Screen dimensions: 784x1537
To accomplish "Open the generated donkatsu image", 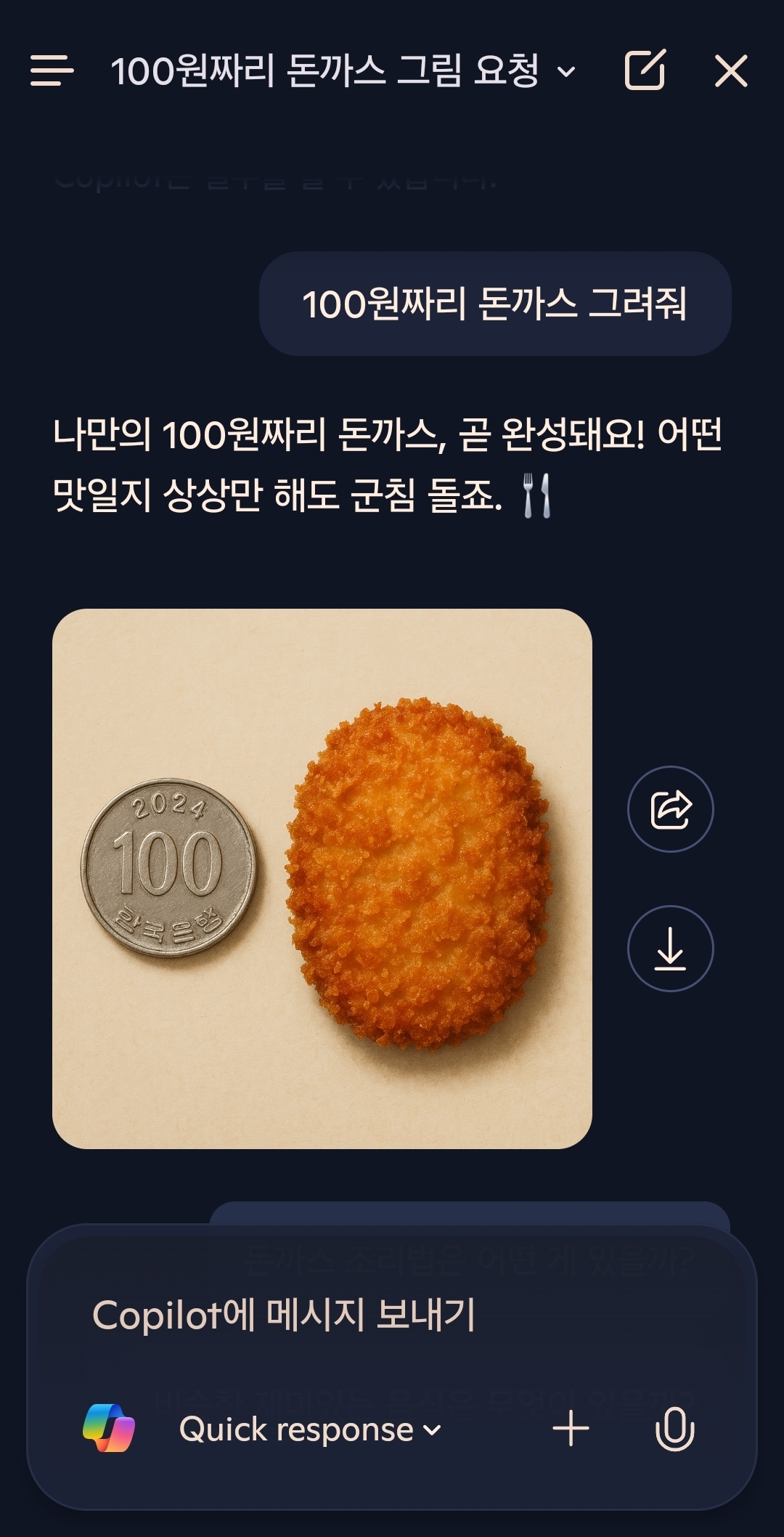I will coord(322,878).
